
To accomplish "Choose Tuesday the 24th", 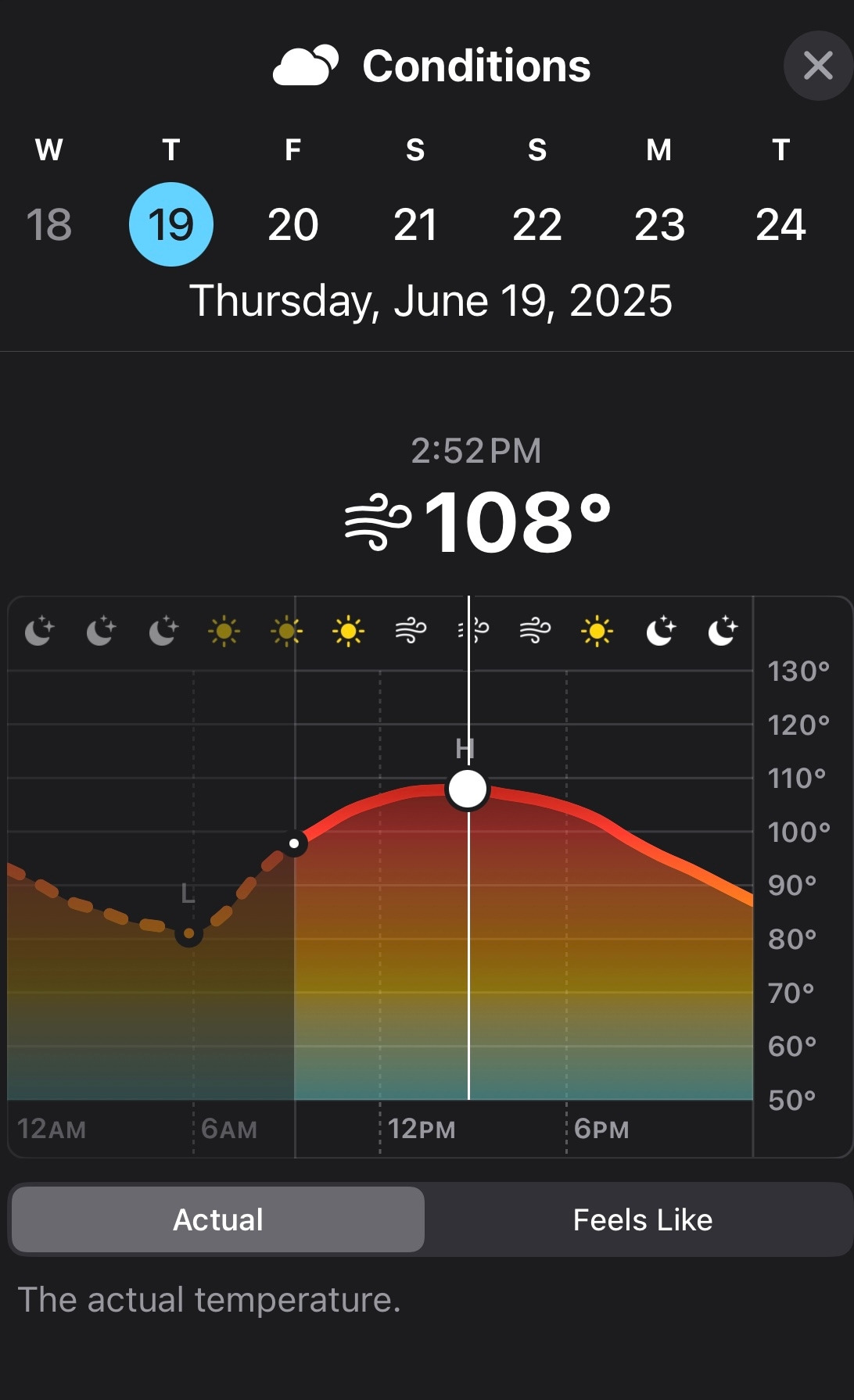I will click(x=780, y=224).
